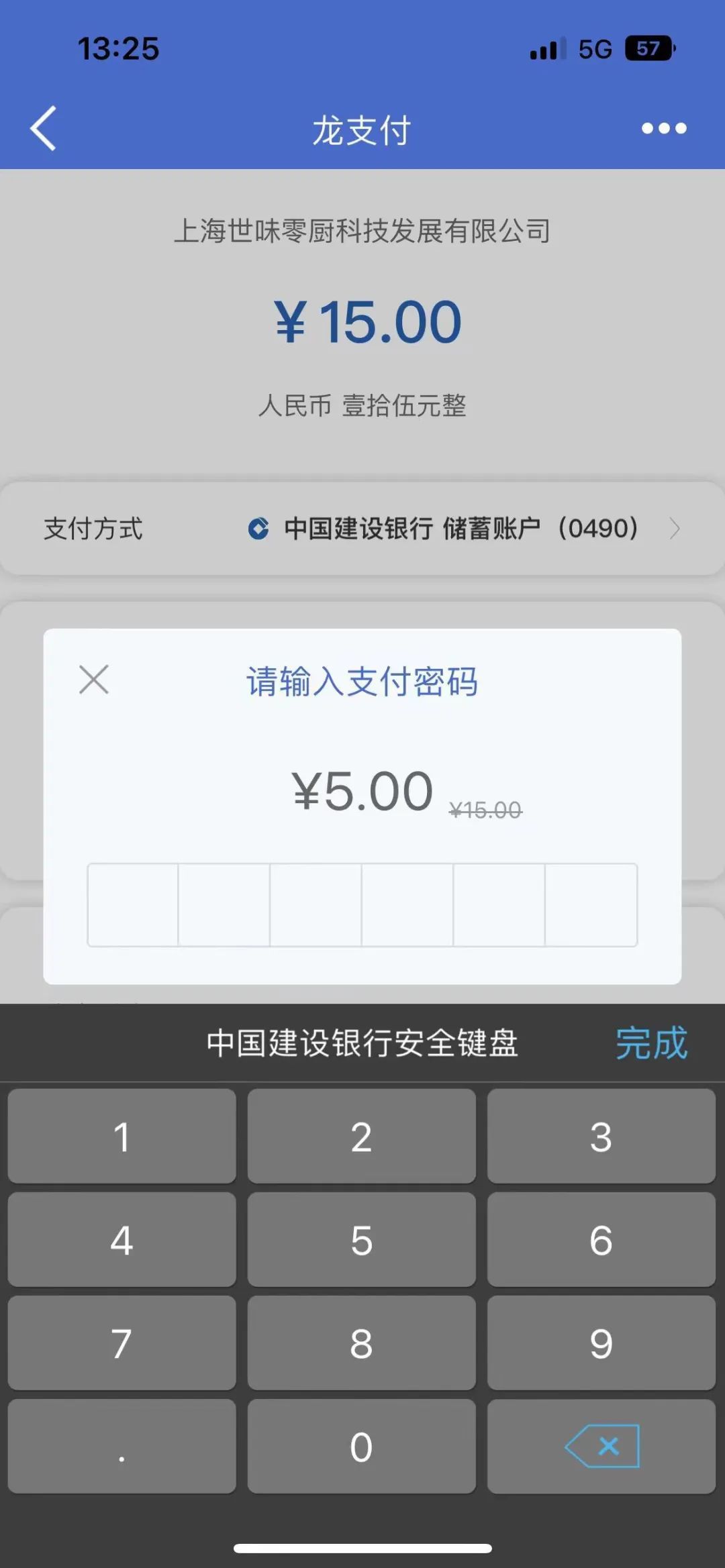Viewport: 725px width, 1568px height.
Task: Close the payment password dialog
Action: [x=94, y=680]
